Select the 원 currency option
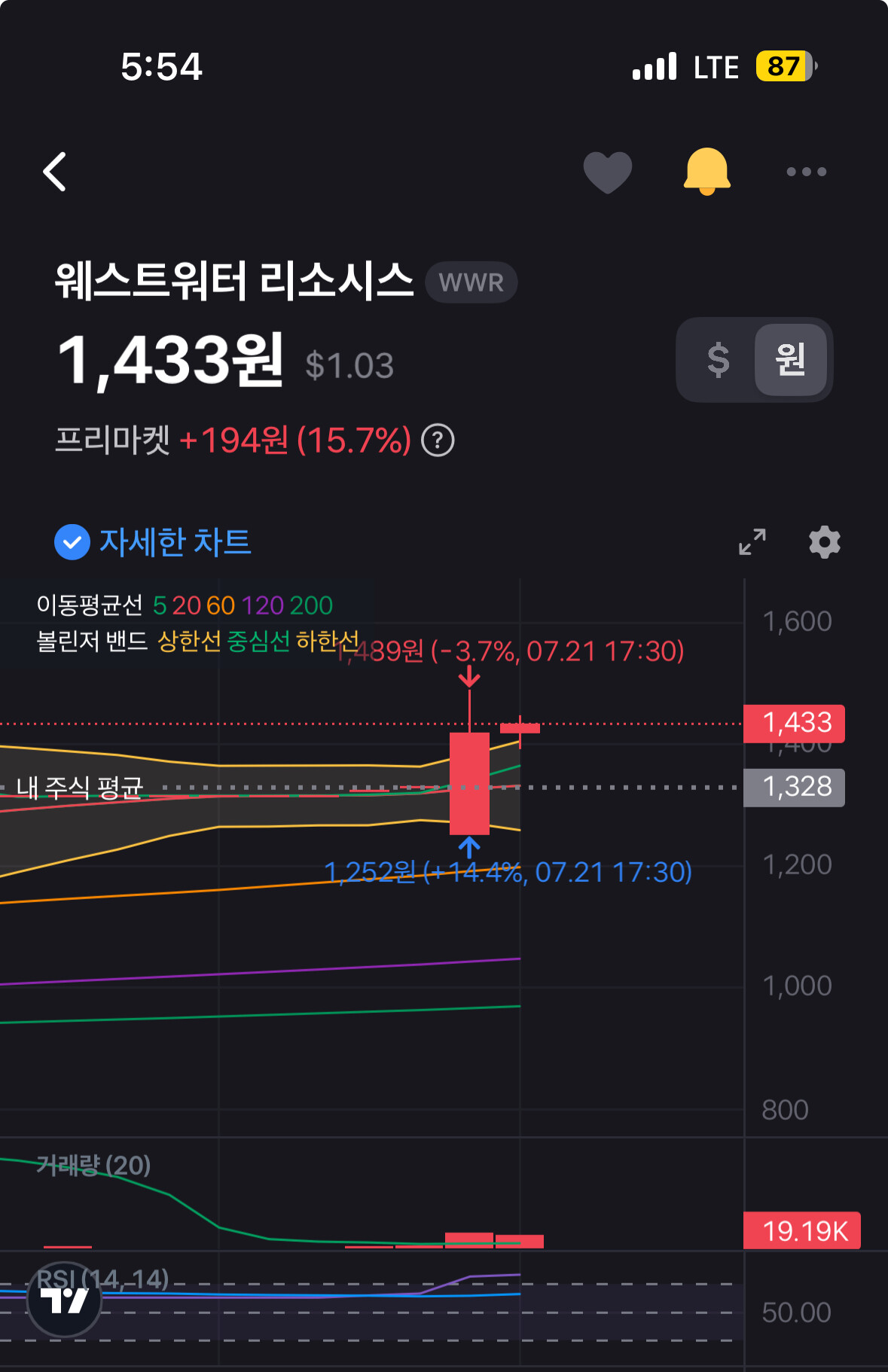 [791, 360]
